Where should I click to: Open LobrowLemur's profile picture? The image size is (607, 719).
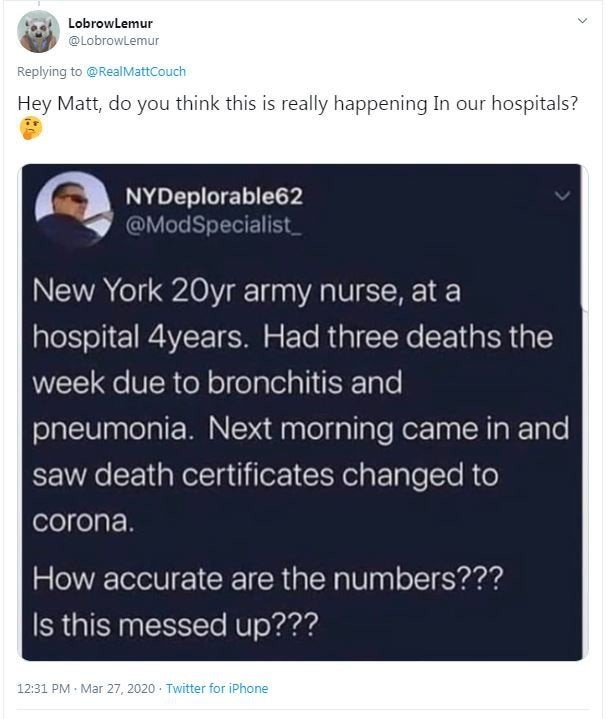tap(38, 30)
